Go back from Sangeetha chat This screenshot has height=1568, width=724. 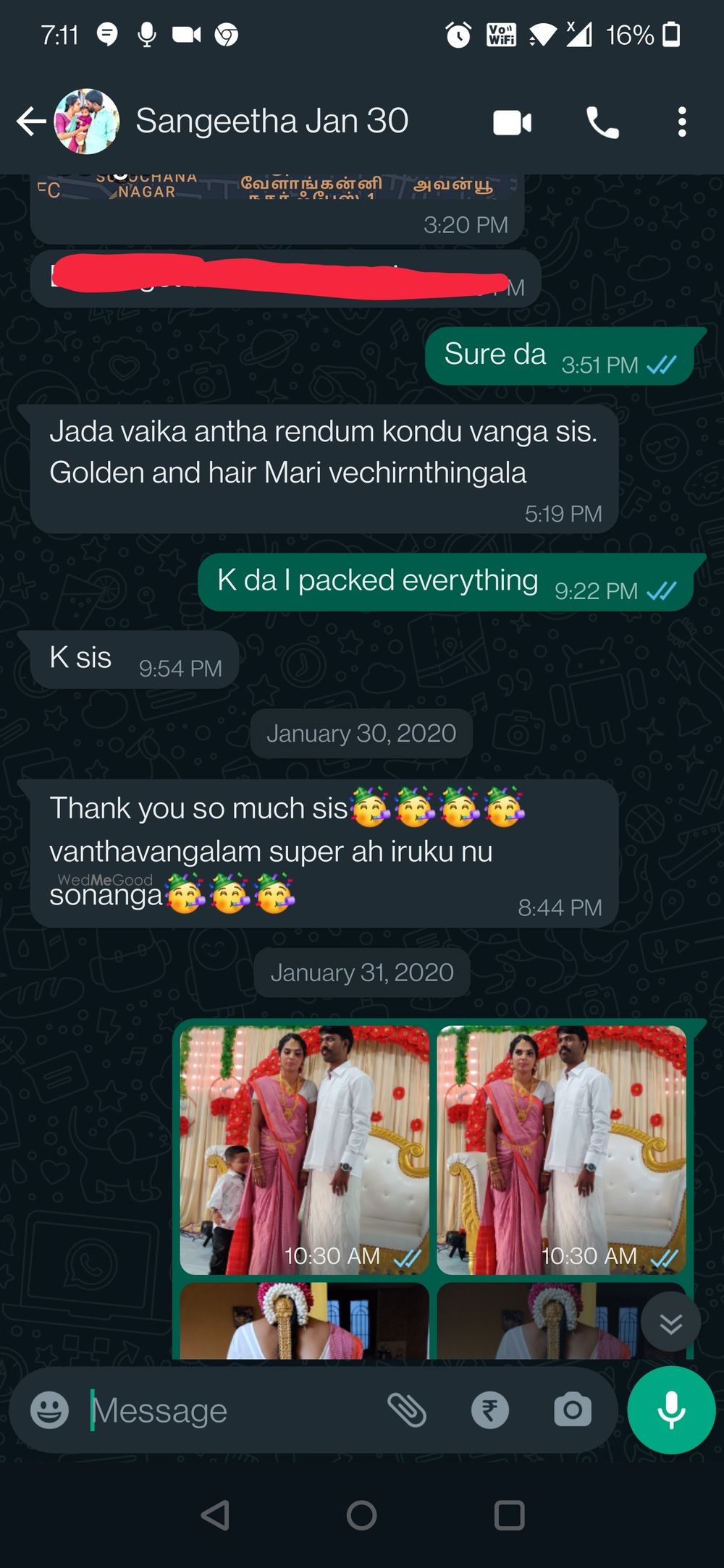coord(30,122)
